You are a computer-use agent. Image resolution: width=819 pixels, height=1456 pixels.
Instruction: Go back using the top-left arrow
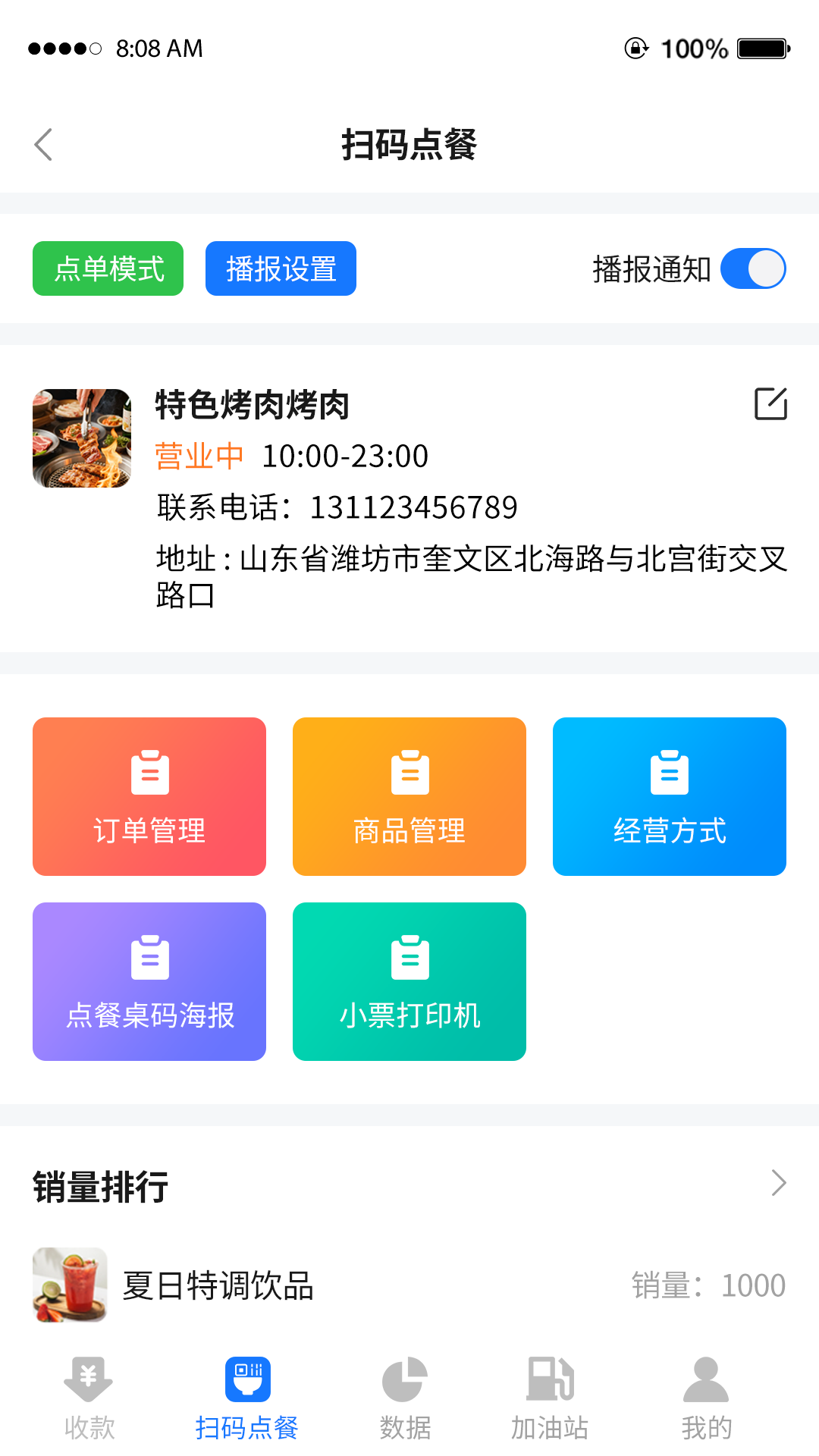coord(43,144)
